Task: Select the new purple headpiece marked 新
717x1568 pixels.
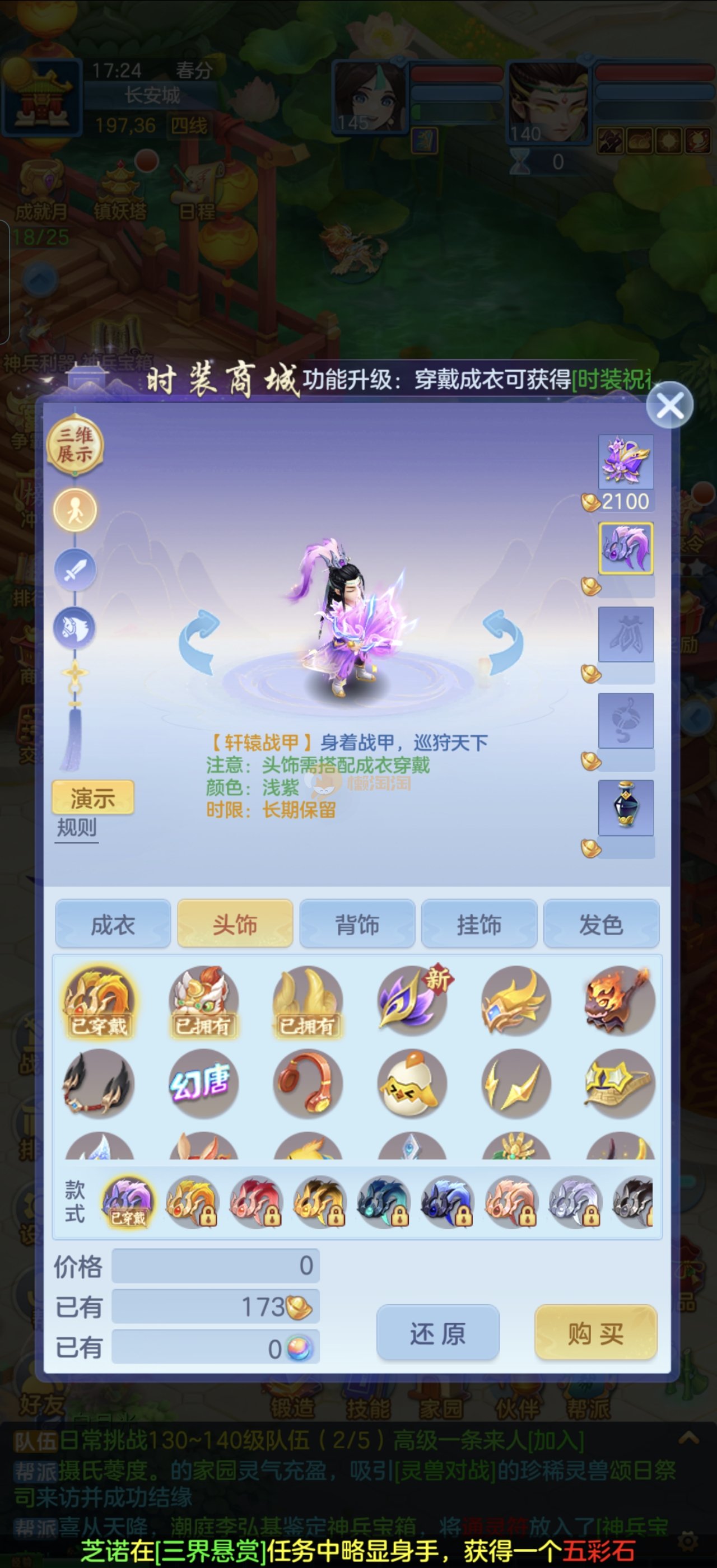Action: coord(412,1001)
